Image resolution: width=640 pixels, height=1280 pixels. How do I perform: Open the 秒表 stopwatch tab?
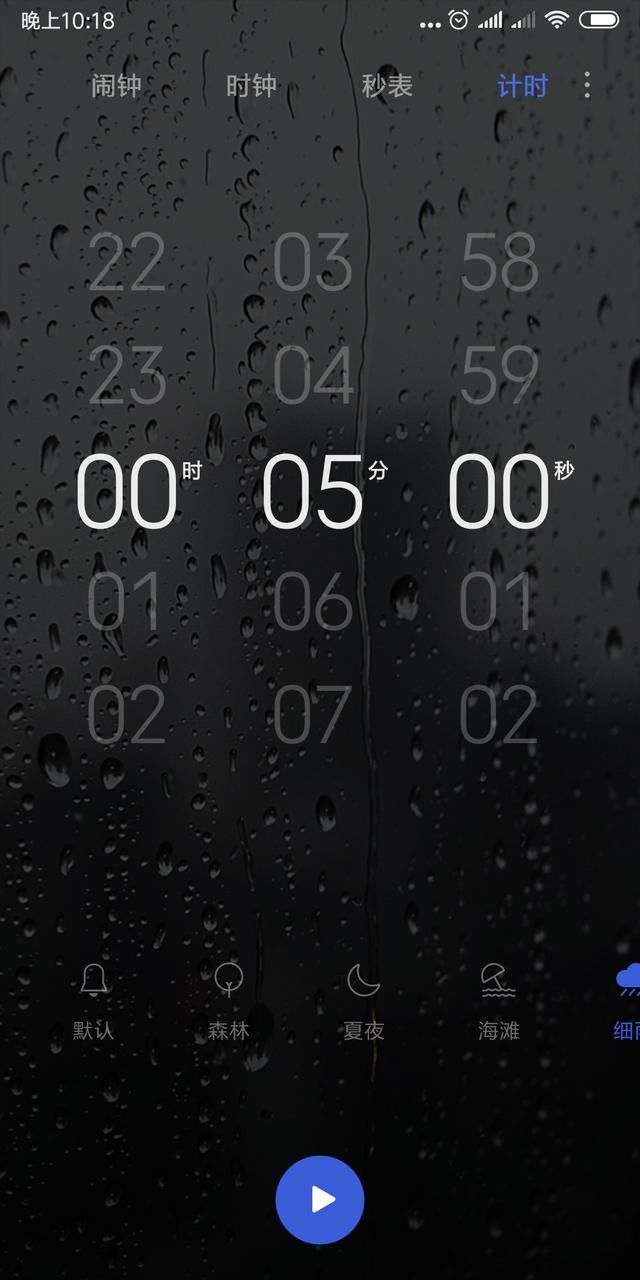click(x=387, y=86)
